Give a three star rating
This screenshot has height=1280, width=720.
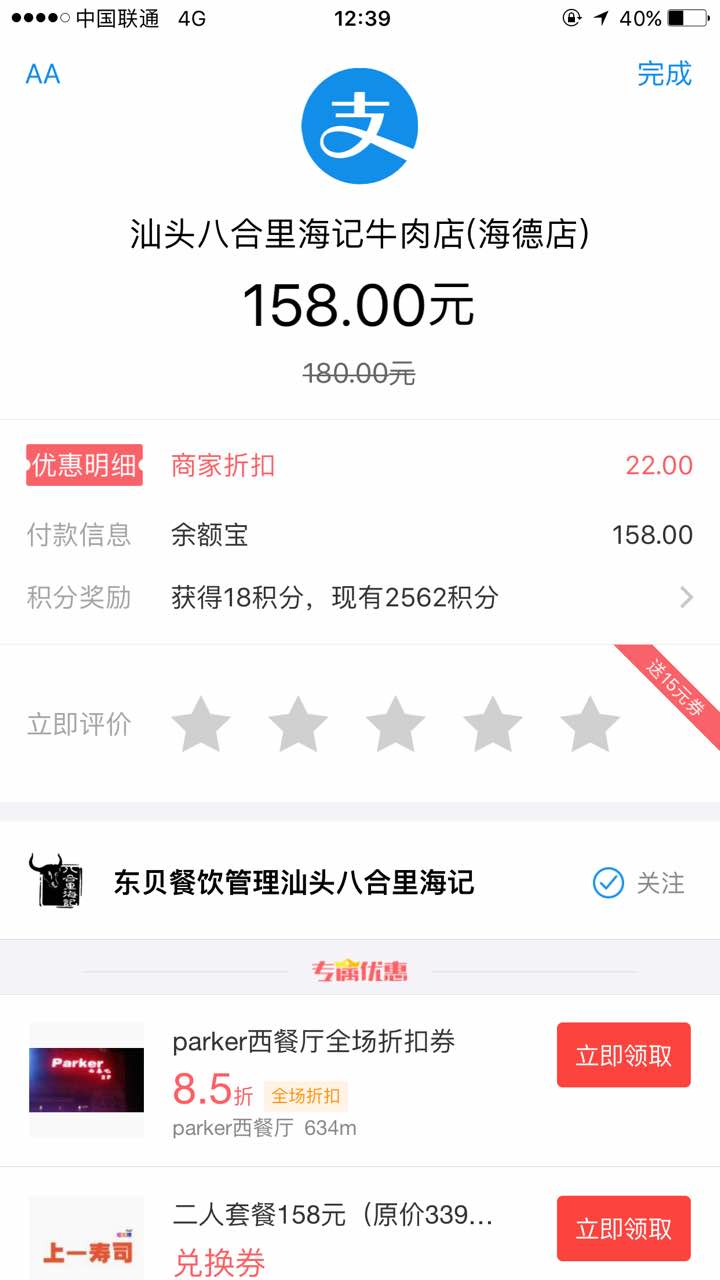click(x=395, y=725)
